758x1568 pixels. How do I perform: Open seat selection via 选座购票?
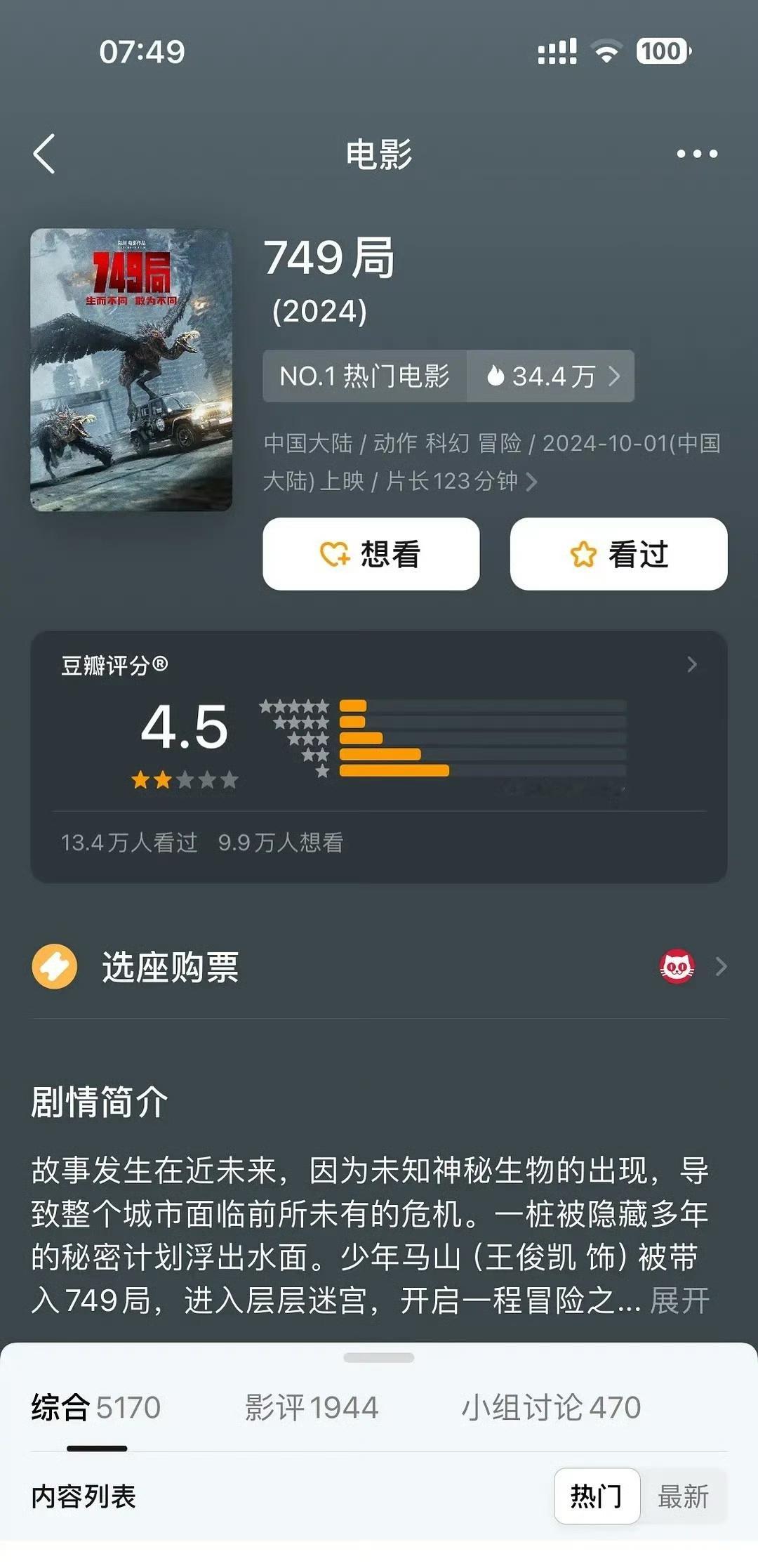pos(168,968)
